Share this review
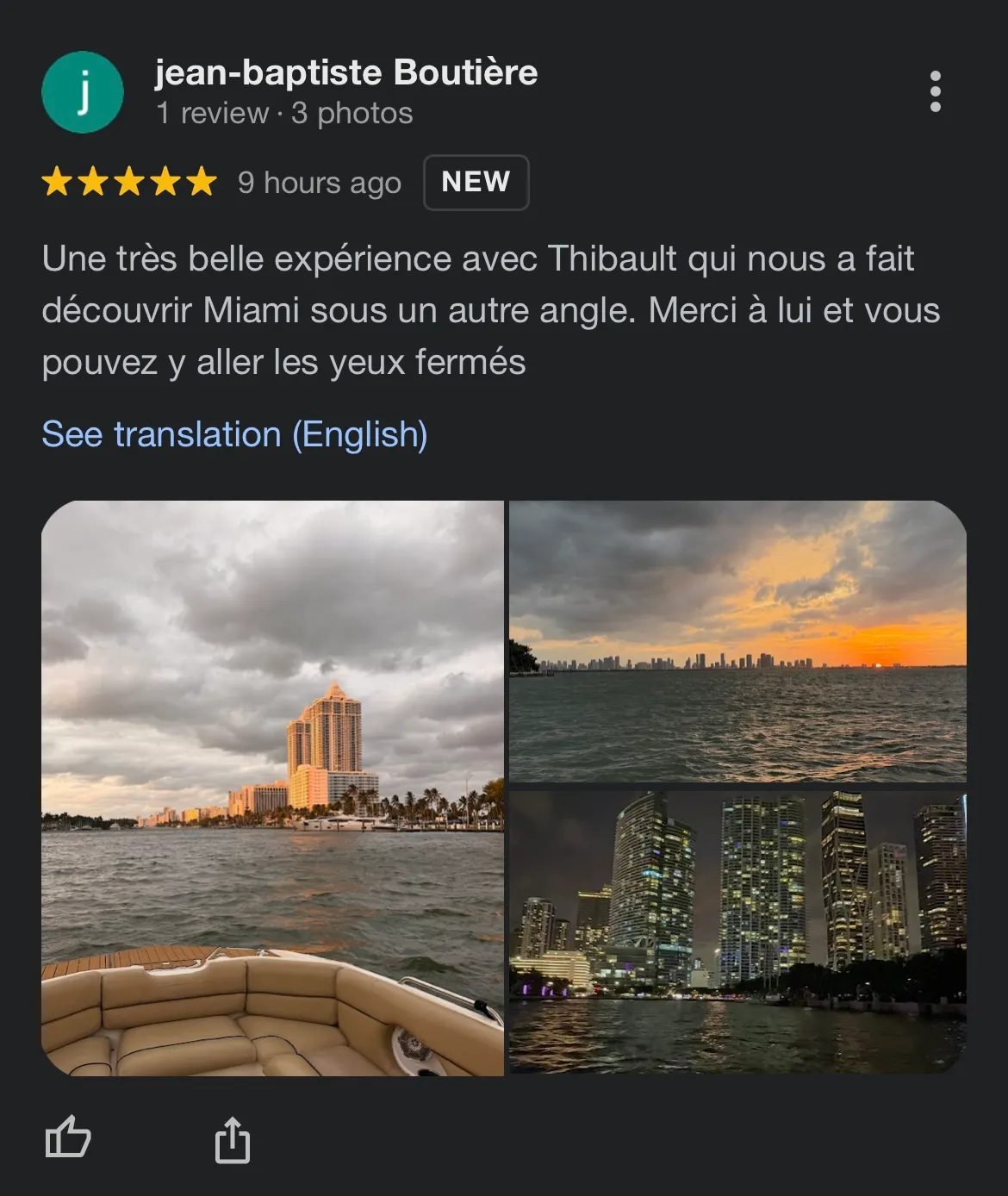This screenshot has width=1008, height=1196. pos(232,1139)
